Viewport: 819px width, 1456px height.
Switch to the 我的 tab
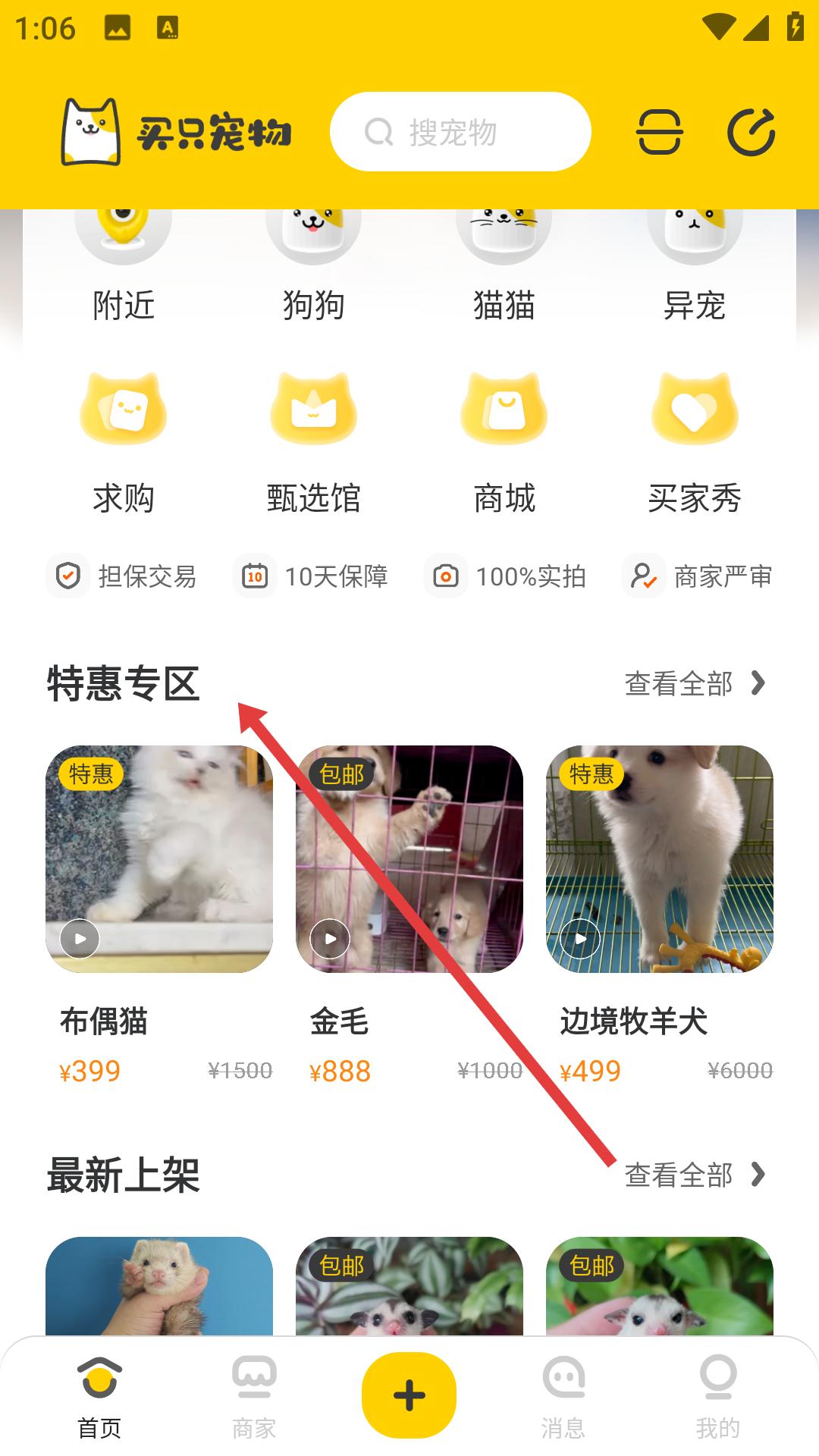coord(717,1395)
